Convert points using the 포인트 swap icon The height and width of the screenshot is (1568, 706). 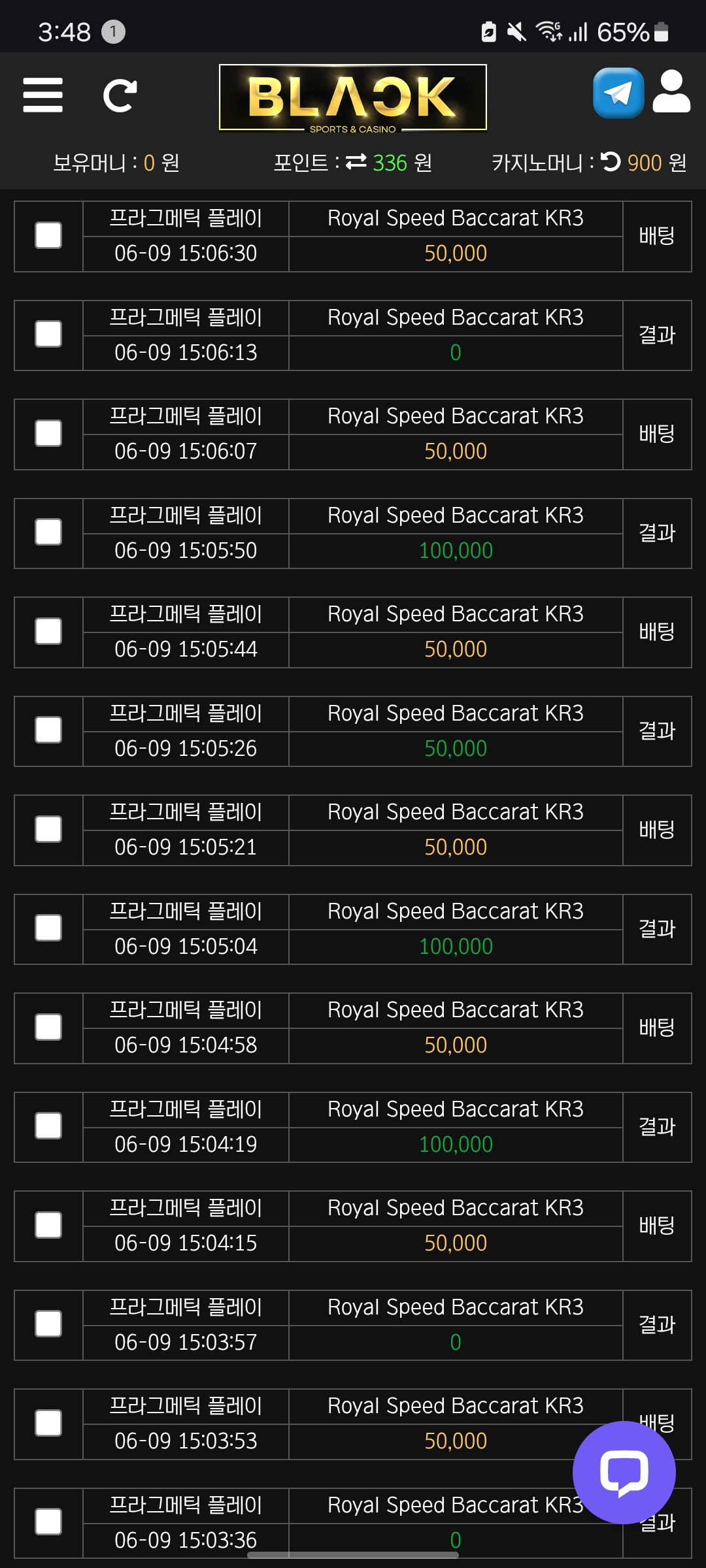[x=356, y=161]
